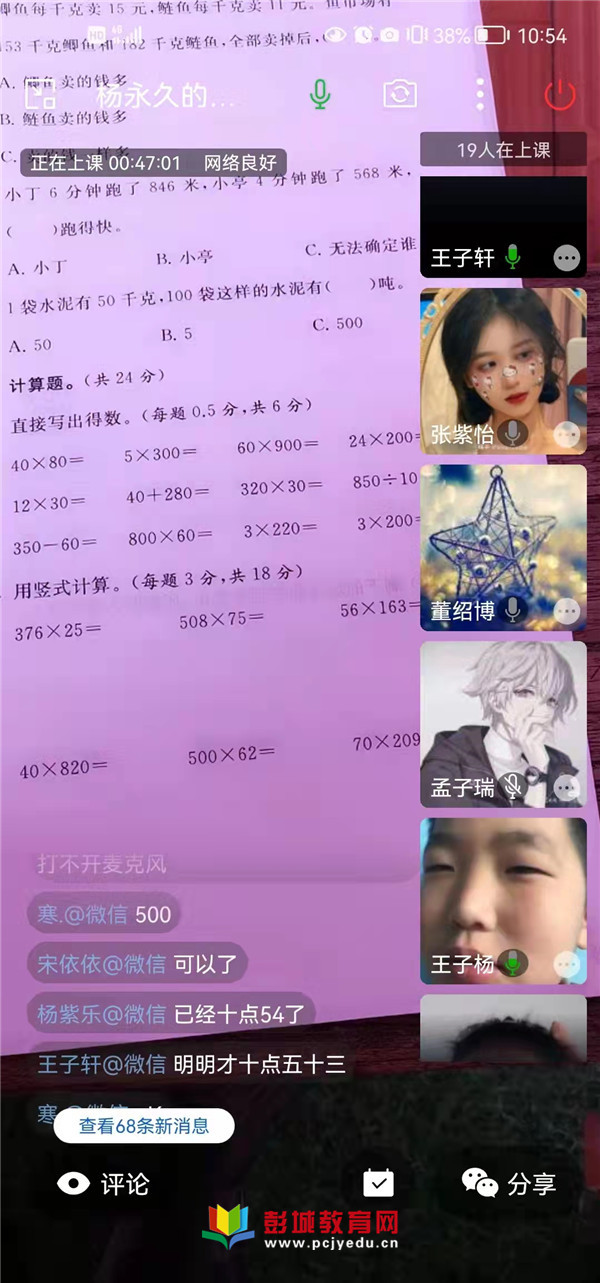Toggle the green microphone in the top bar
The image size is (600, 1283).
click(319, 95)
